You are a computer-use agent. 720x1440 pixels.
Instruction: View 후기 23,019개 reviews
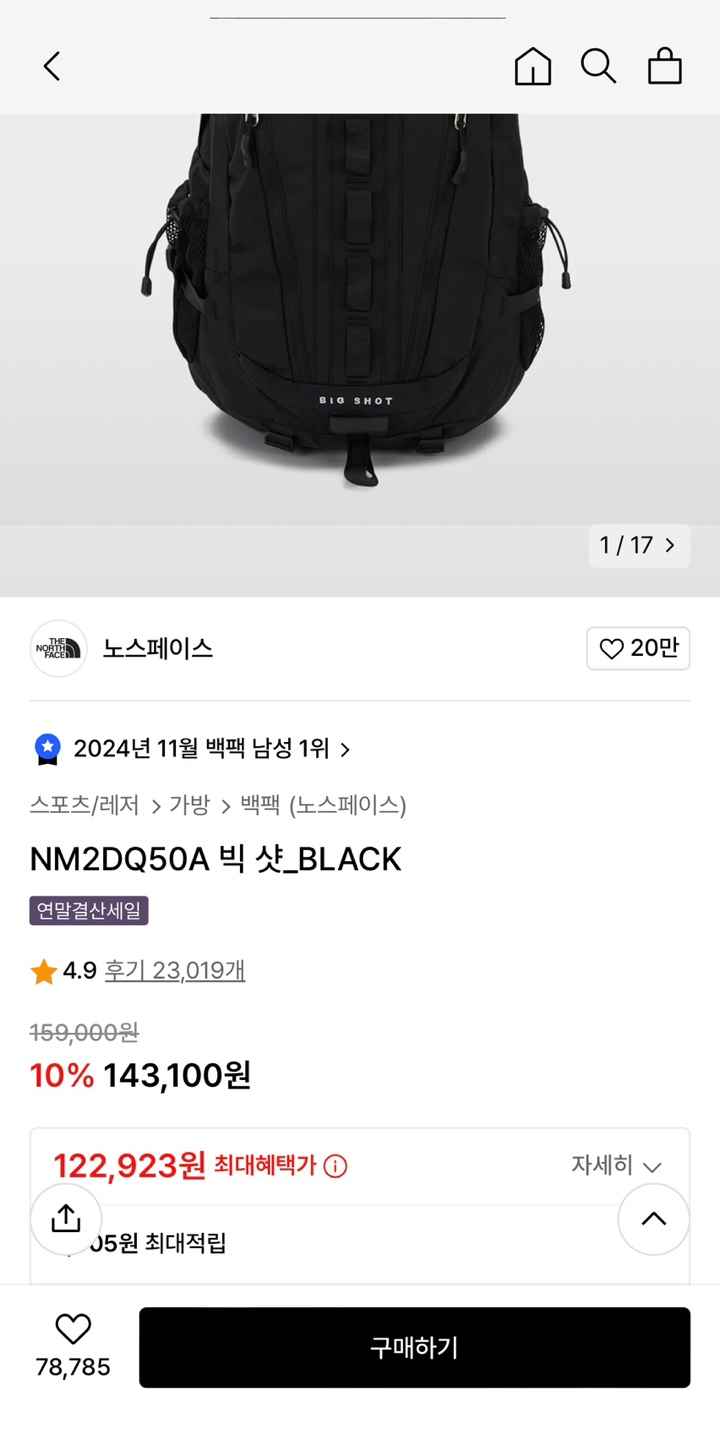pyautogui.click(x=175, y=970)
